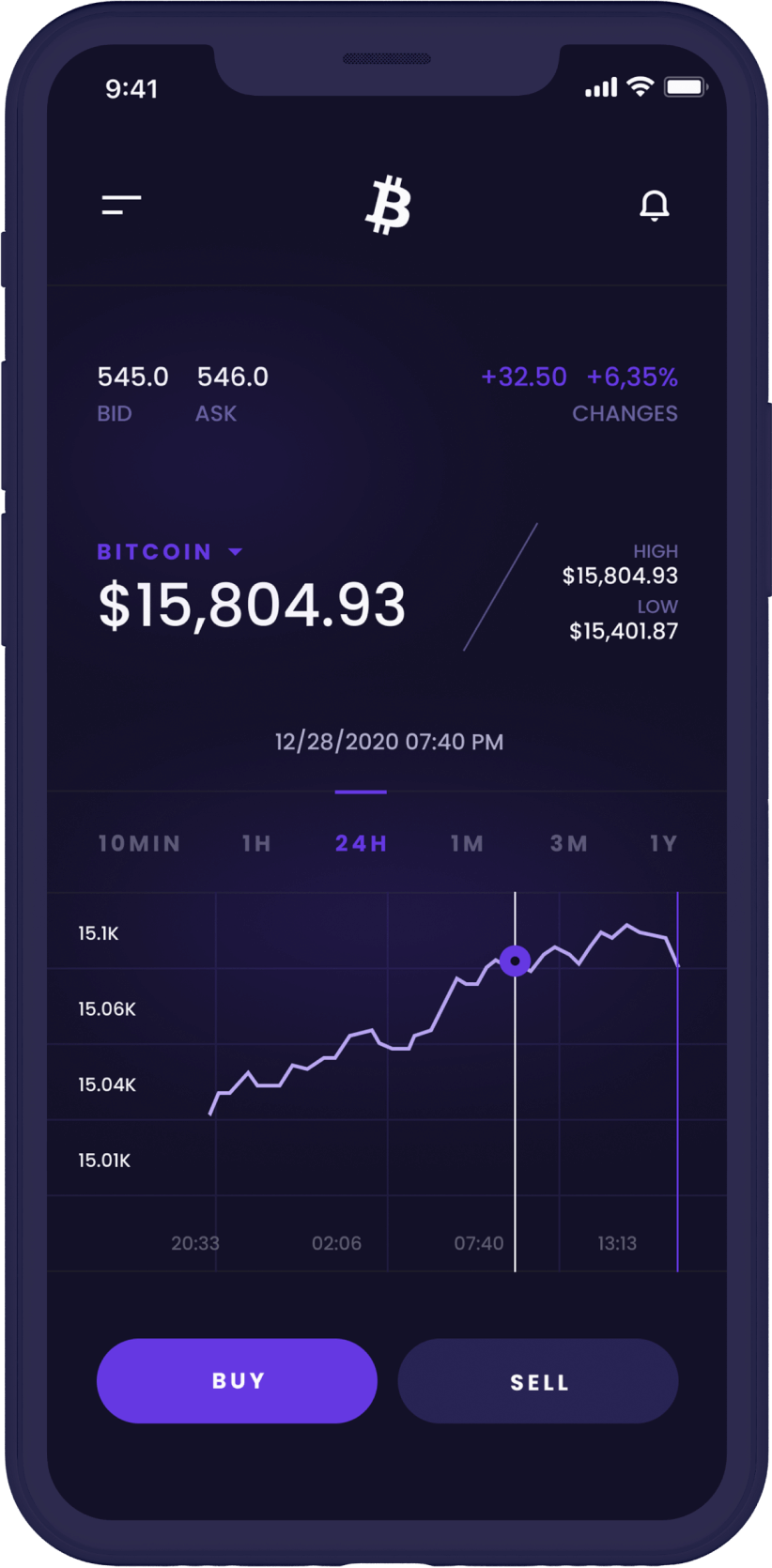
Task: Open the hamburger menu
Action: point(121,205)
